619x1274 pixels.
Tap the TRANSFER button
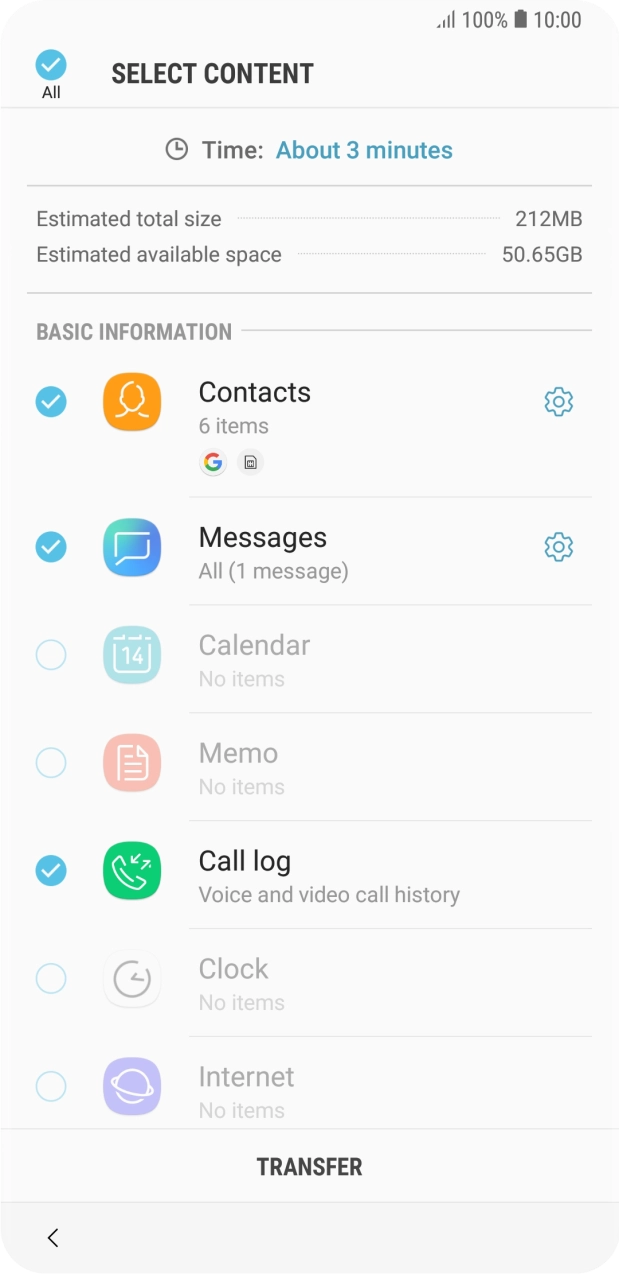[x=309, y=1167]
